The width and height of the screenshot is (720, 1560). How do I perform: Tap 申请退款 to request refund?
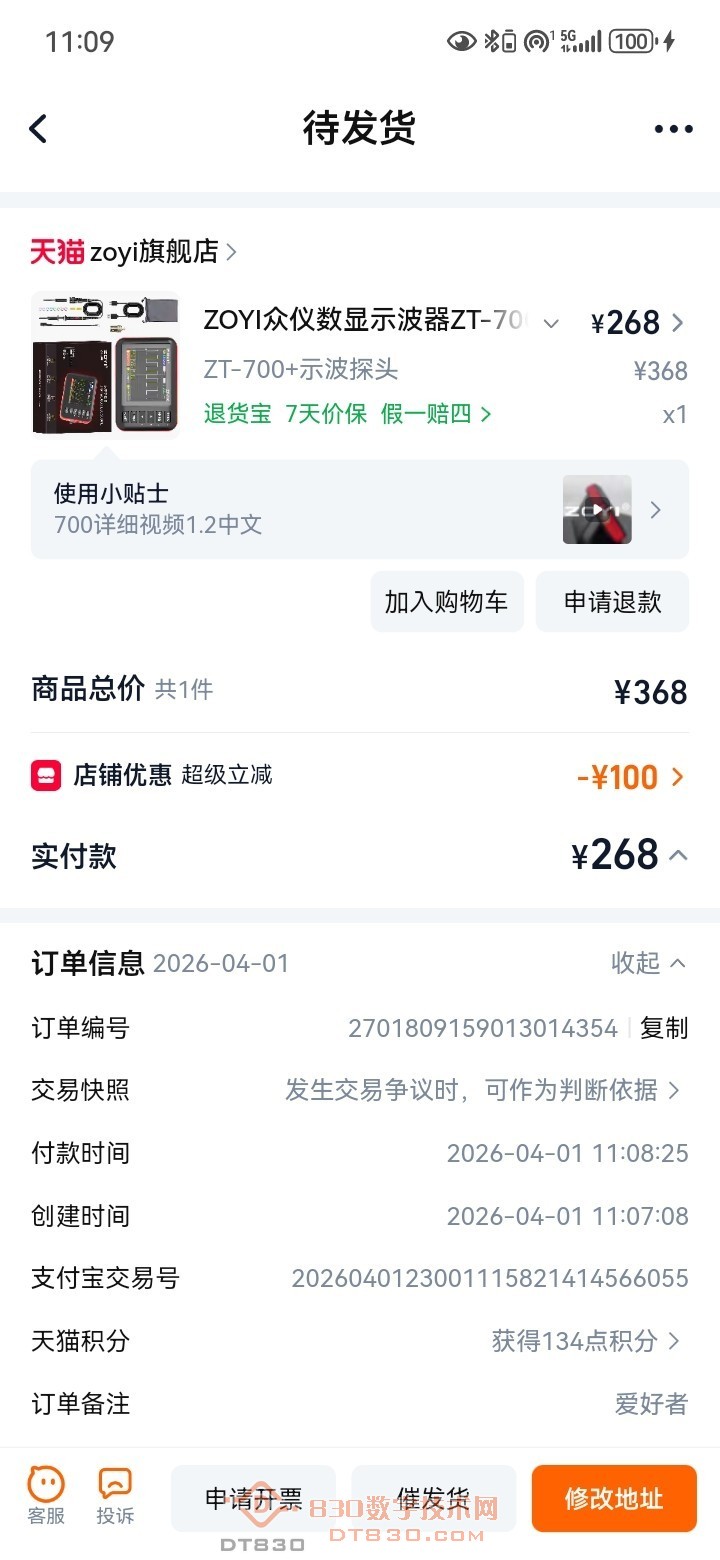click(612, 601)
